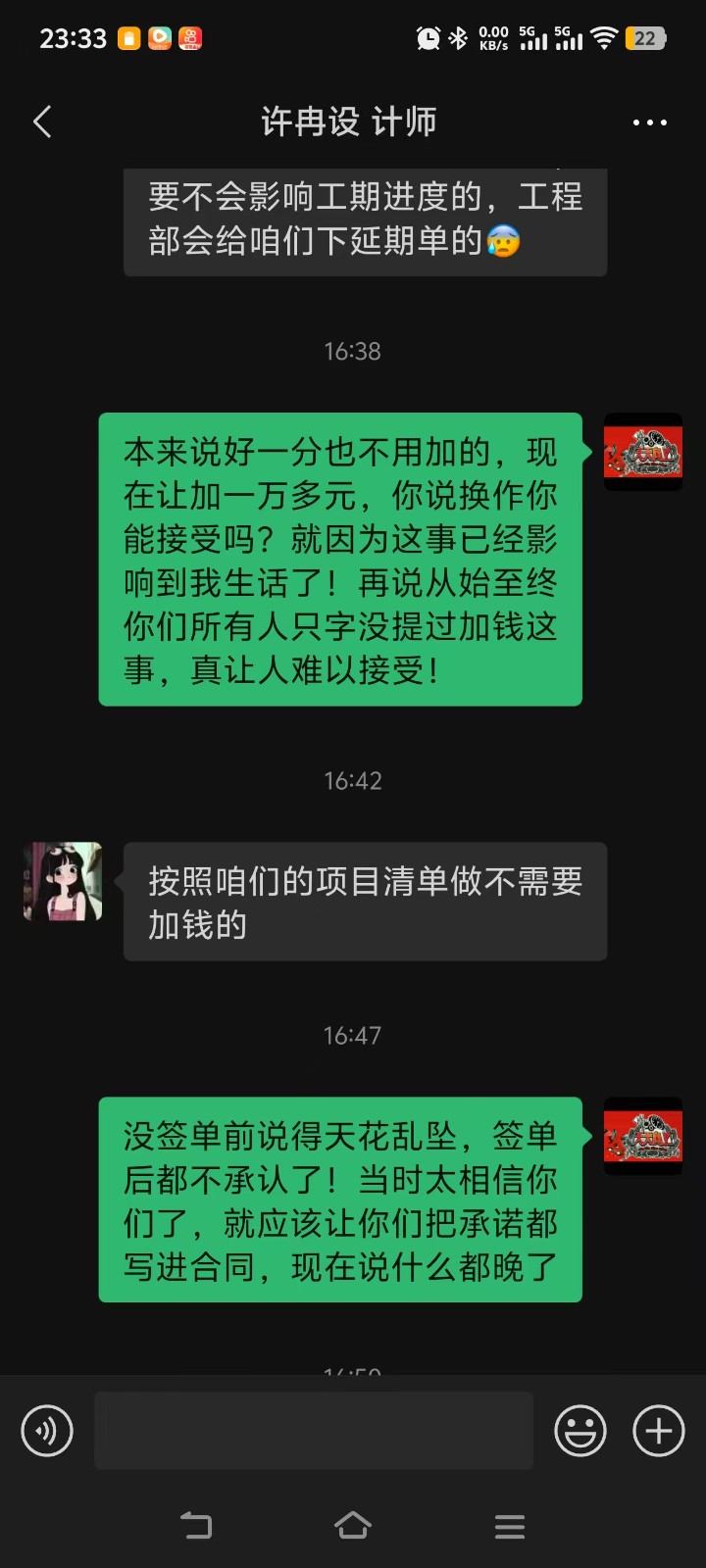The height and width of the screenshot is (1568, 706).
Task: Open my avatar beside the 16:47 message
Action: [x=642, y=1136]
